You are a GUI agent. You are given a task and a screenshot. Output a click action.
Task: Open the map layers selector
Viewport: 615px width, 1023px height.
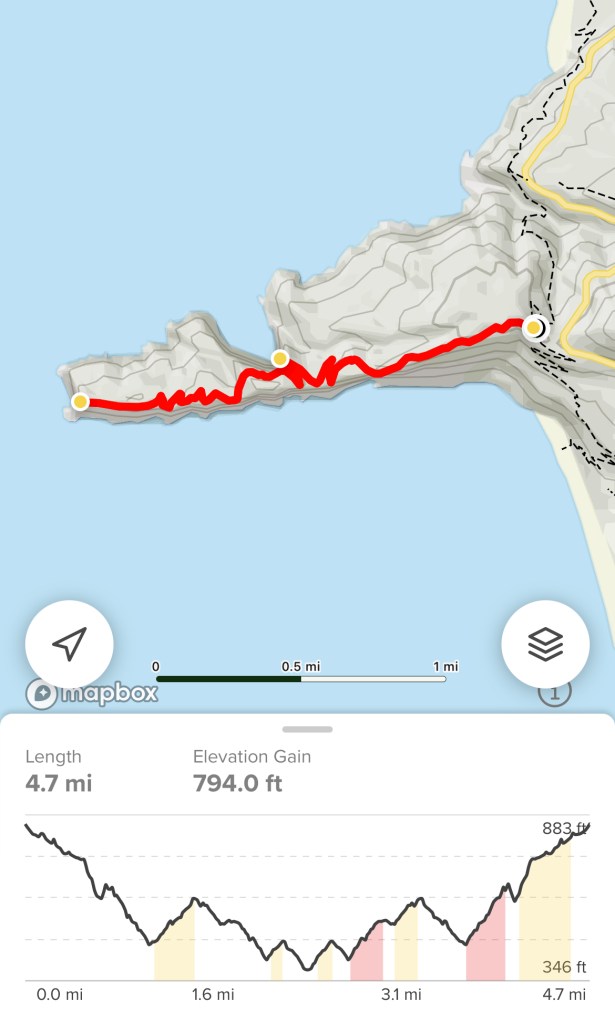546,645
